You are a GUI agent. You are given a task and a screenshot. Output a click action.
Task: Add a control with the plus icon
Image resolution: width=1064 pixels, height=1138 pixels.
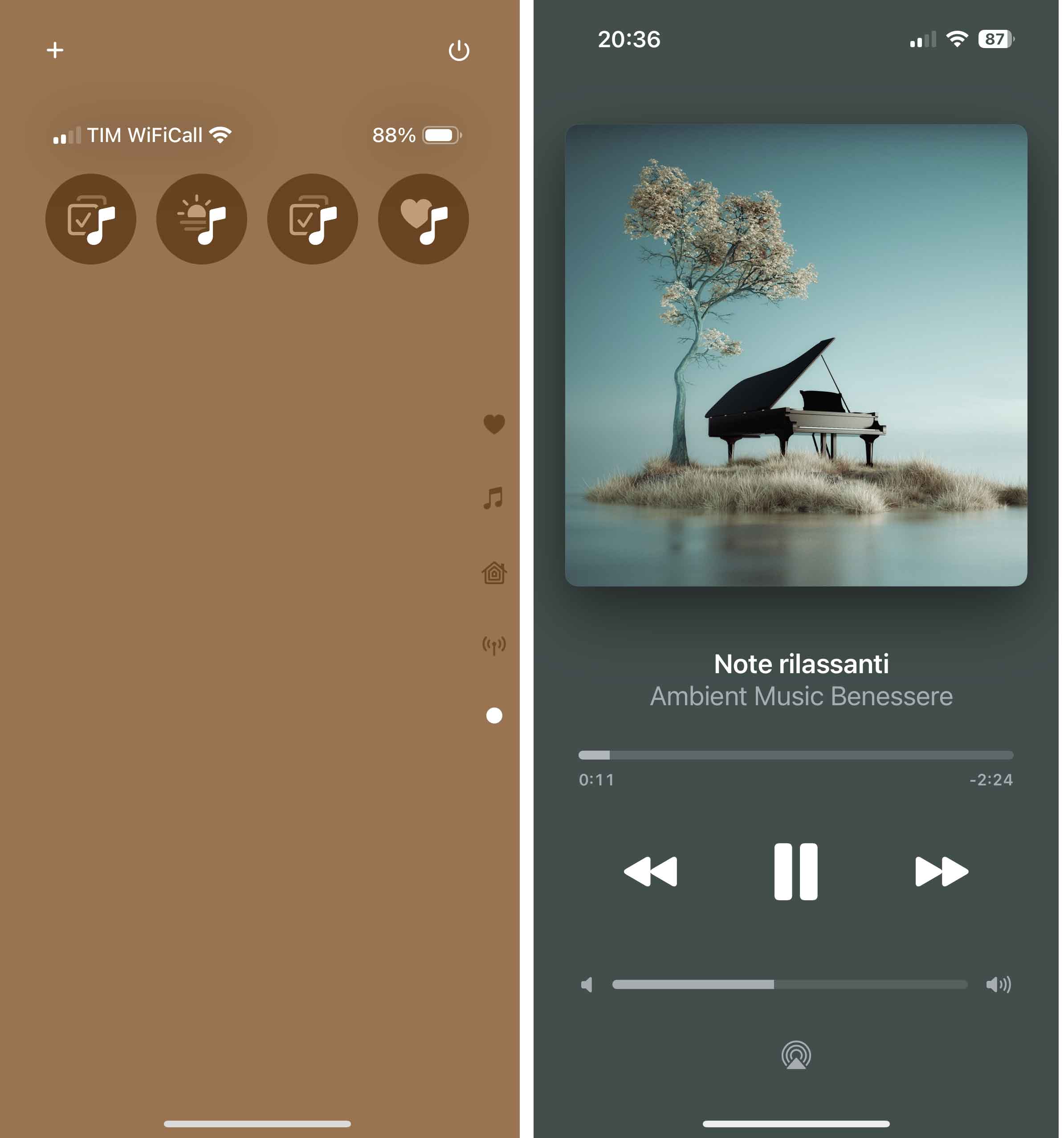tap(55, 50)
